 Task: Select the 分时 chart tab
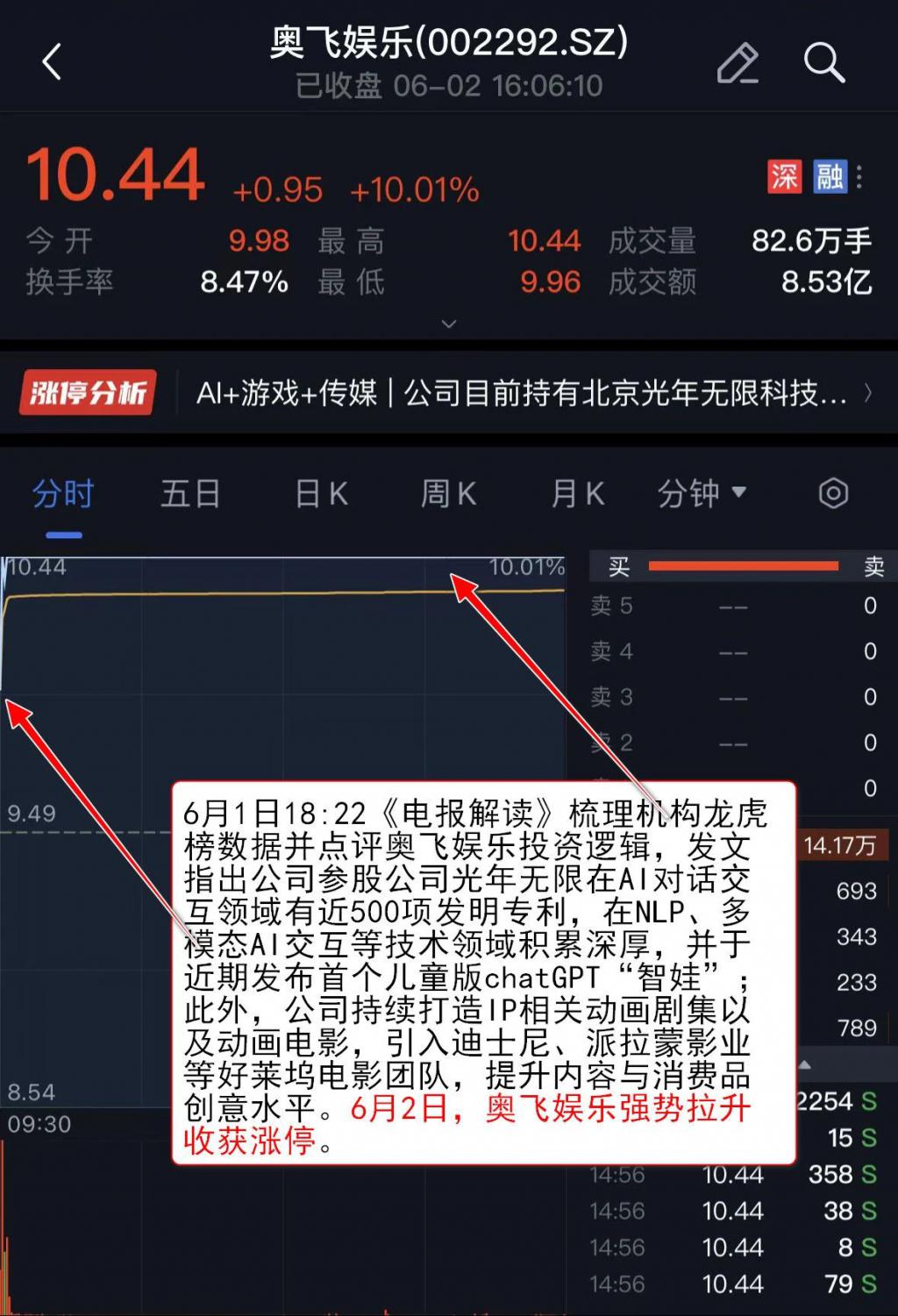tap(63, 494)
